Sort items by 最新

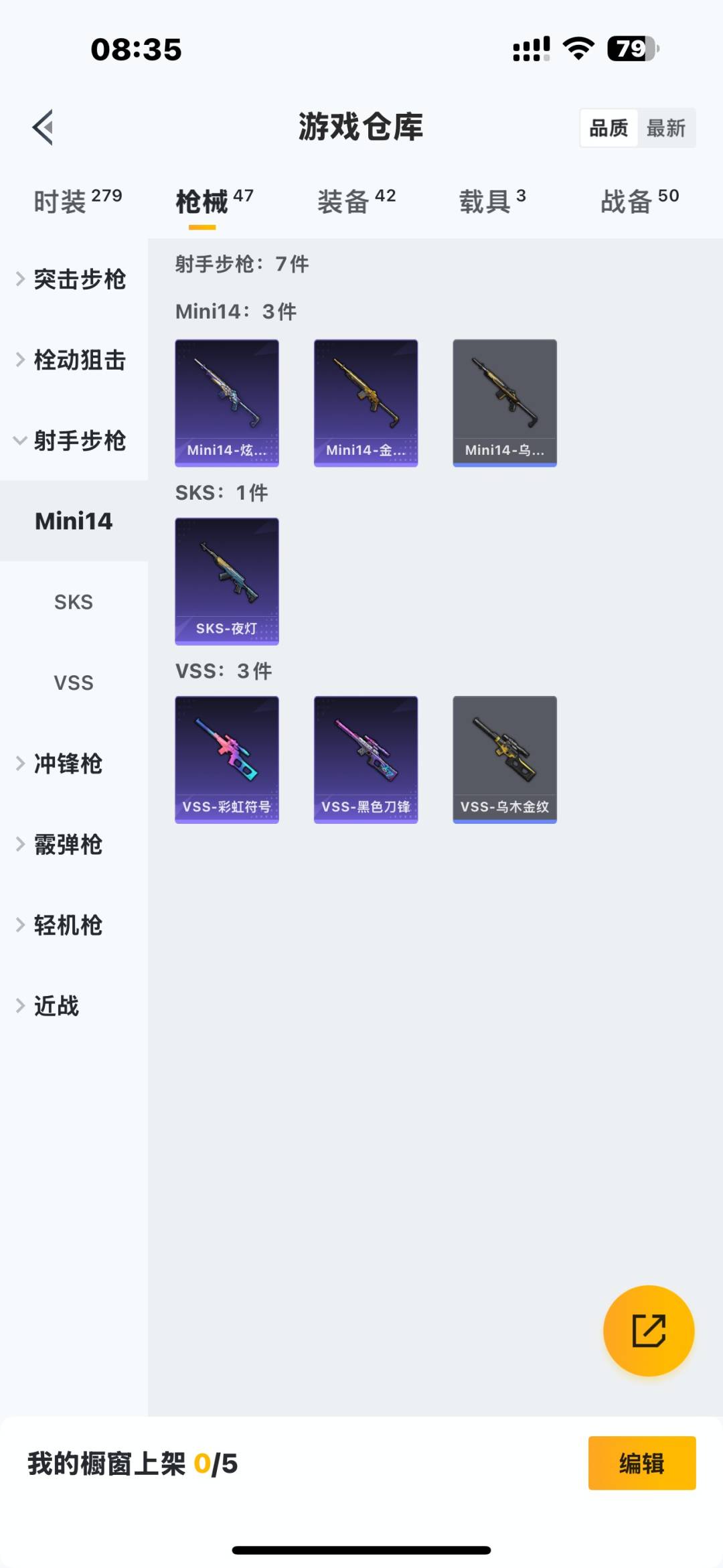pyautogui.click(x=665, y=128)
